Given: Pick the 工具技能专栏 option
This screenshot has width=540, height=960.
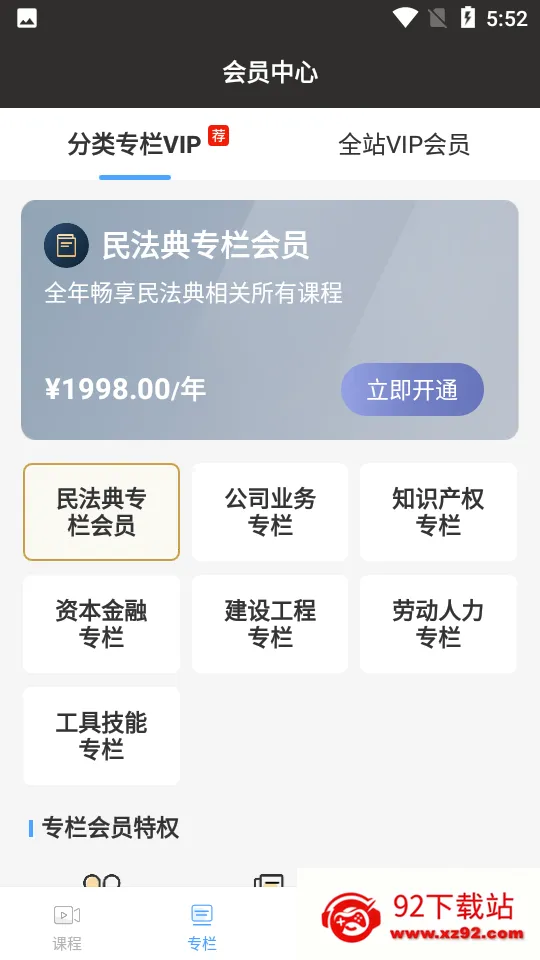Looking at the screenshot, I should click(102, 736).
